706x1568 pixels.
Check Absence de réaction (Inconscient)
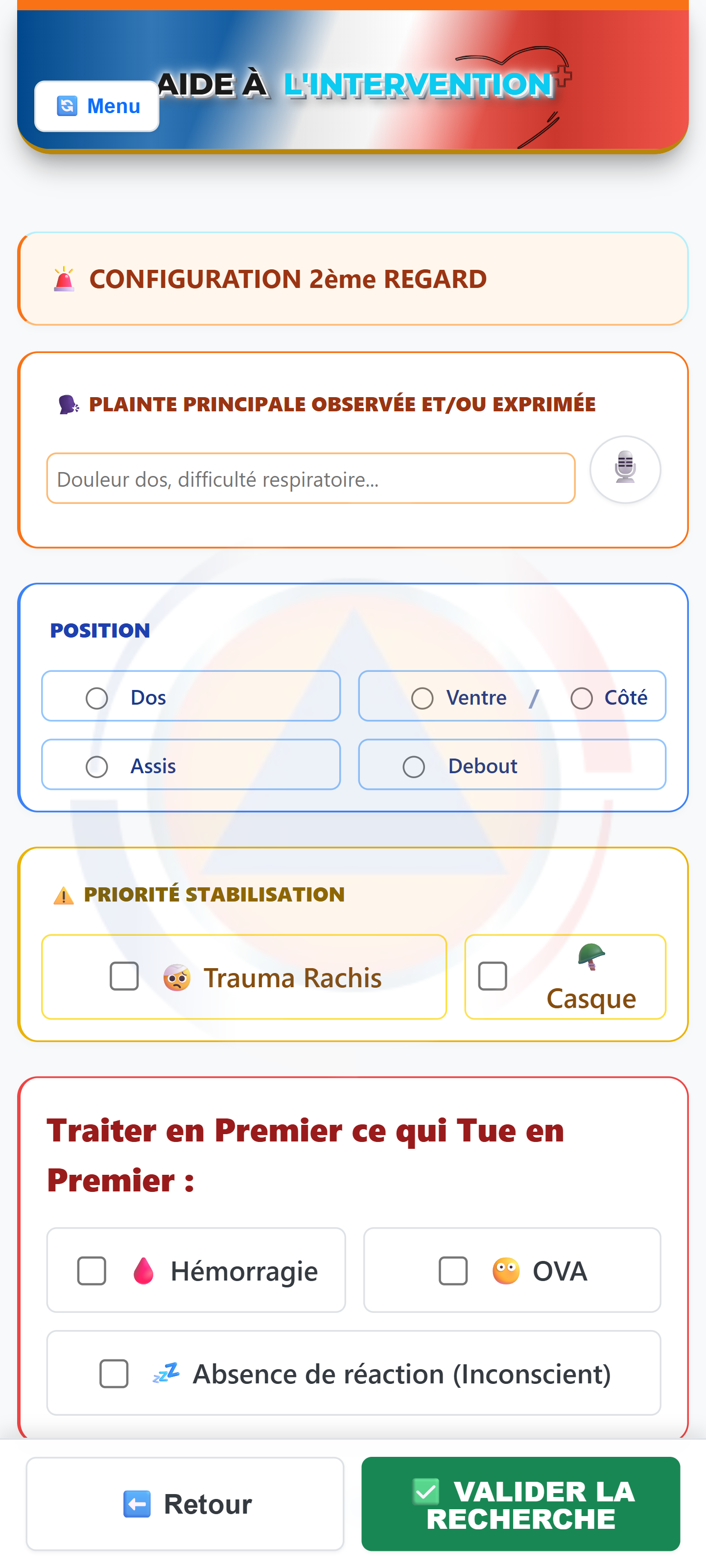(x=114, y=1374)
